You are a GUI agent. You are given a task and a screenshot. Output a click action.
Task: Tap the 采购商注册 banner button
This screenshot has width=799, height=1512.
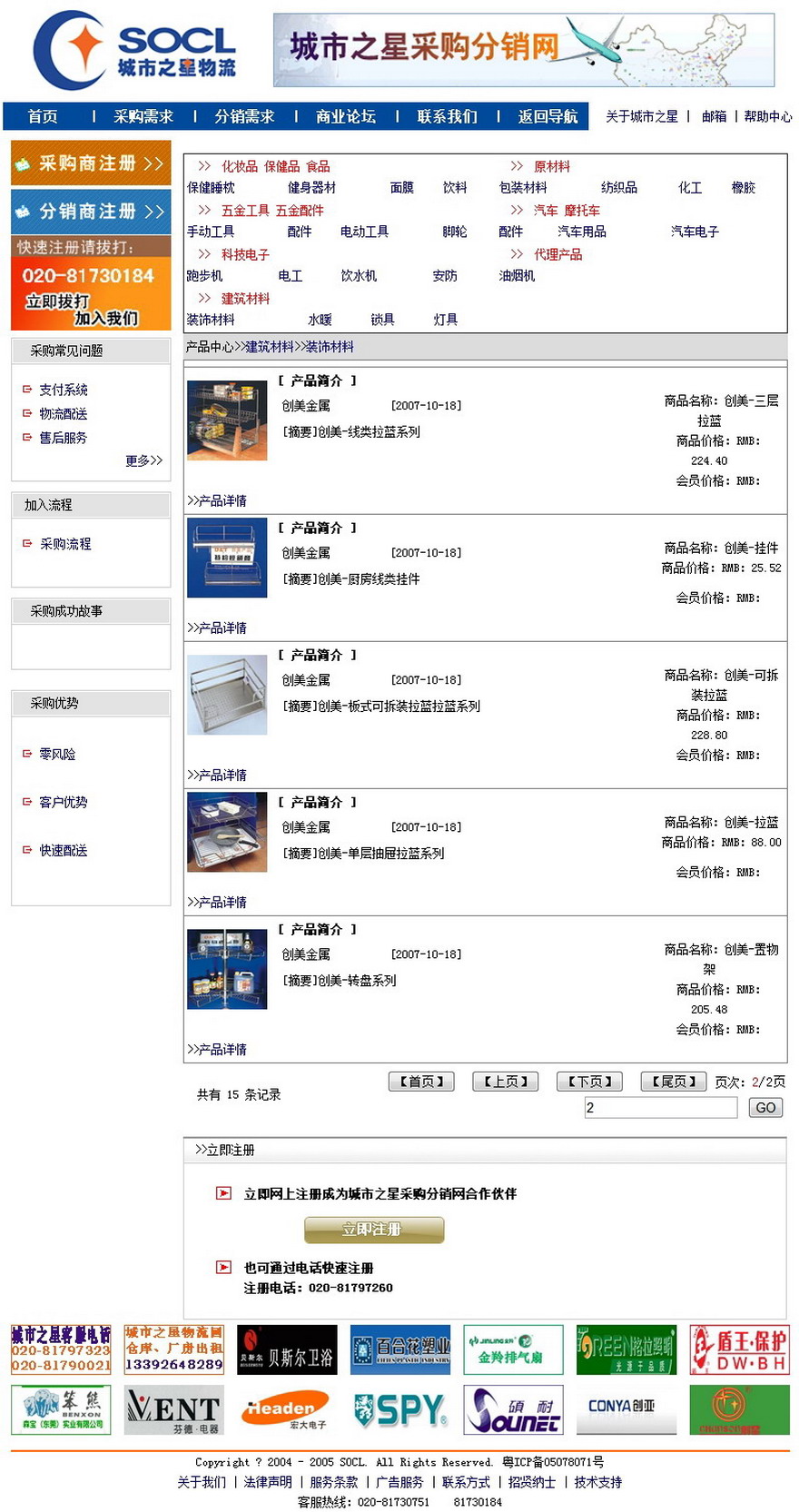pos(91,163)
